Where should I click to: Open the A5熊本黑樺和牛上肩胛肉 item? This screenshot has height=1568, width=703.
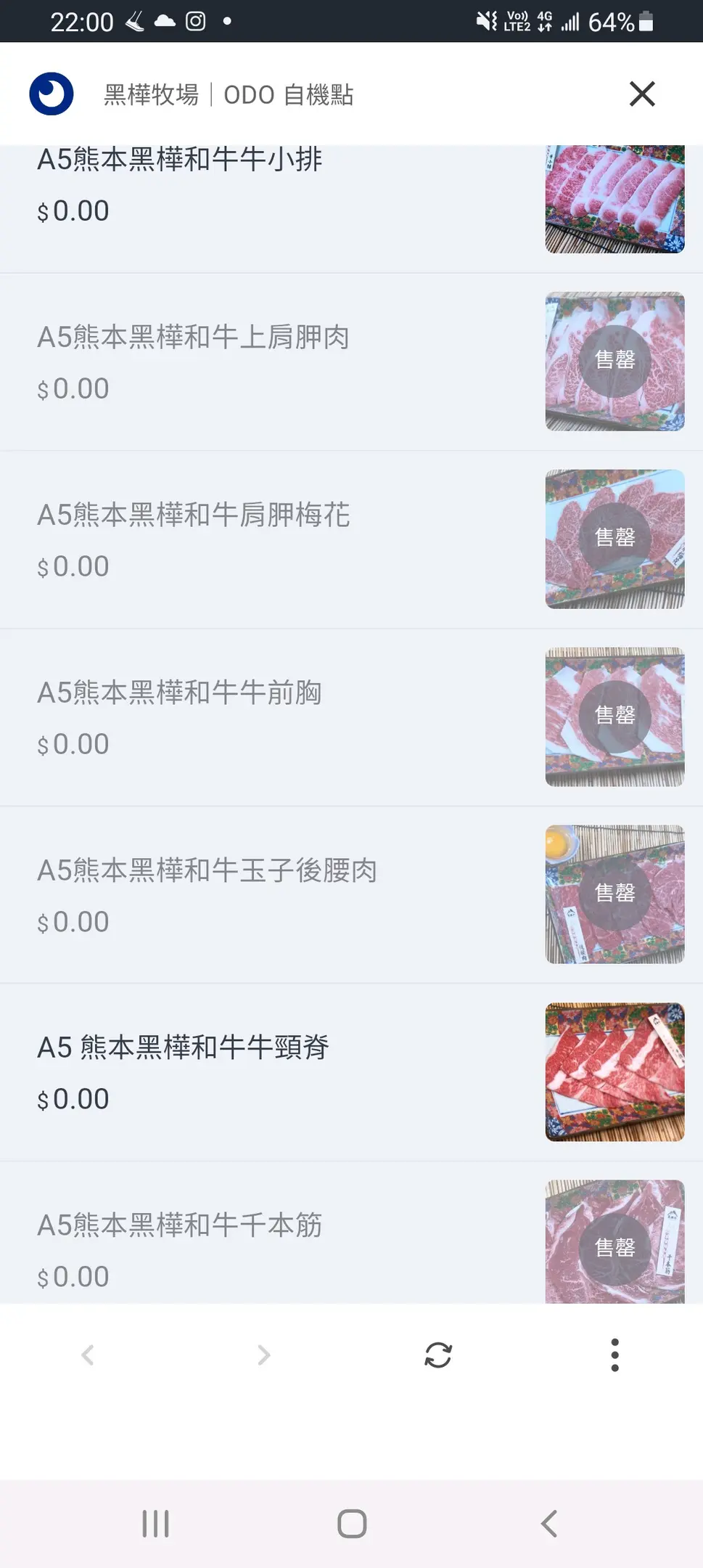tap(290, 362)
